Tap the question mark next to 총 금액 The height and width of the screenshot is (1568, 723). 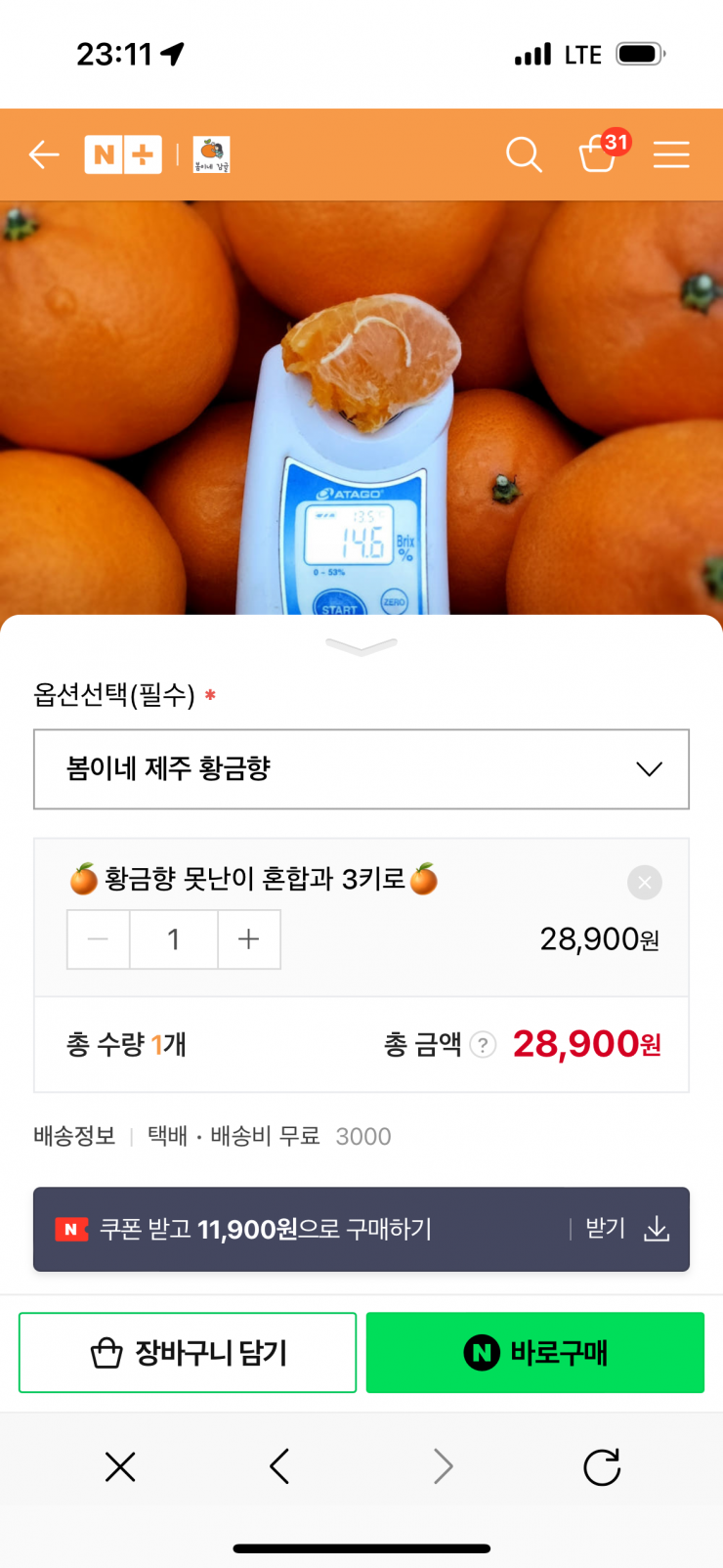[x=482, y=1045]
